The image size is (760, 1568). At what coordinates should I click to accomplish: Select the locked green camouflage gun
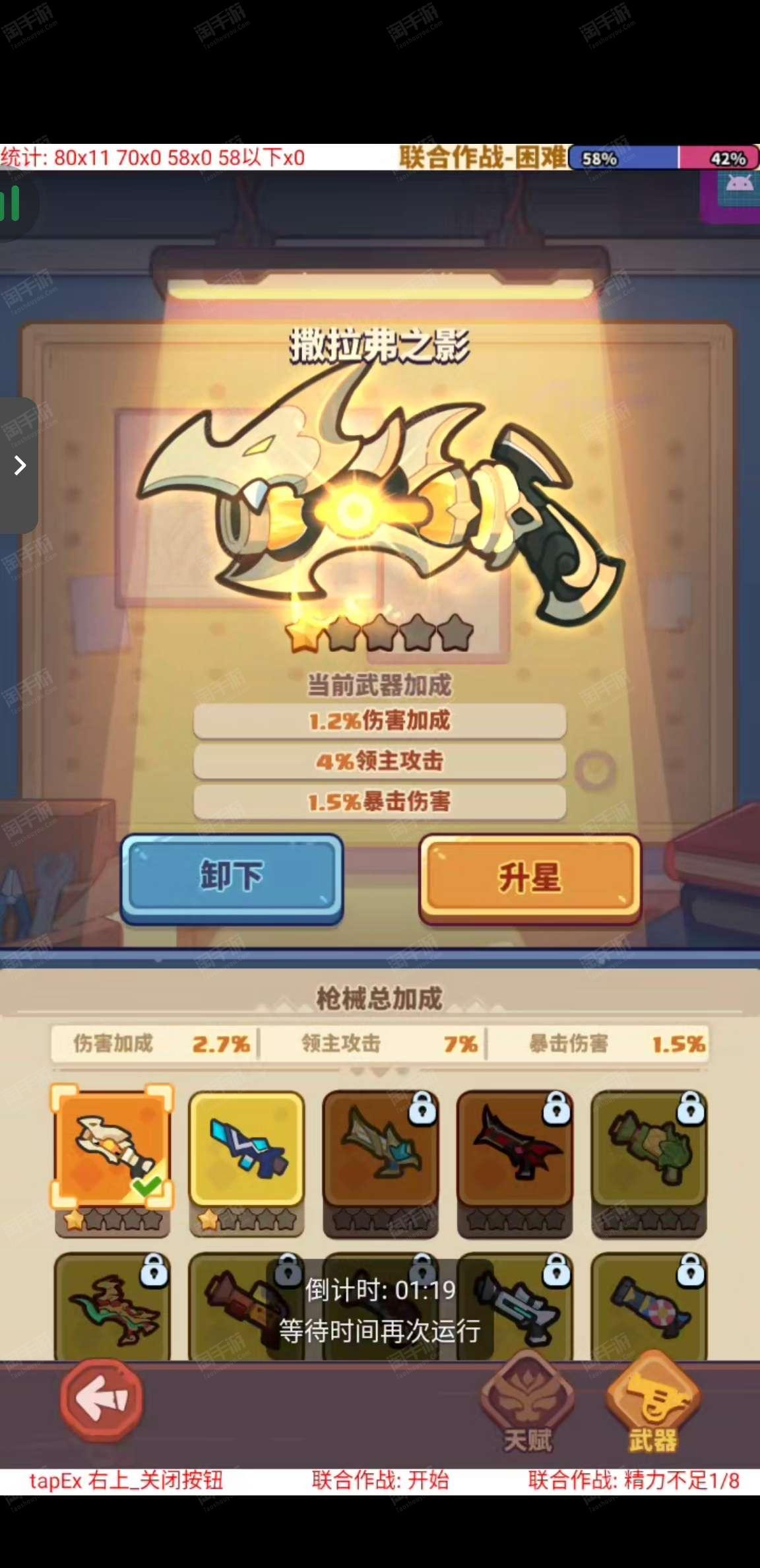click(x=649, y=1161)
